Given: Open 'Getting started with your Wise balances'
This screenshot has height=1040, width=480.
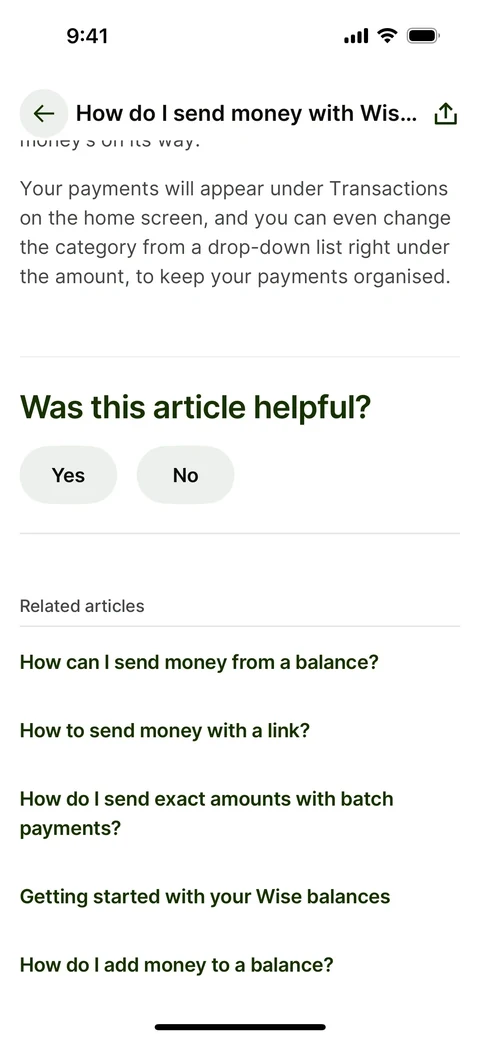Looking at the screenshot, I should click(x=205, y=897).
